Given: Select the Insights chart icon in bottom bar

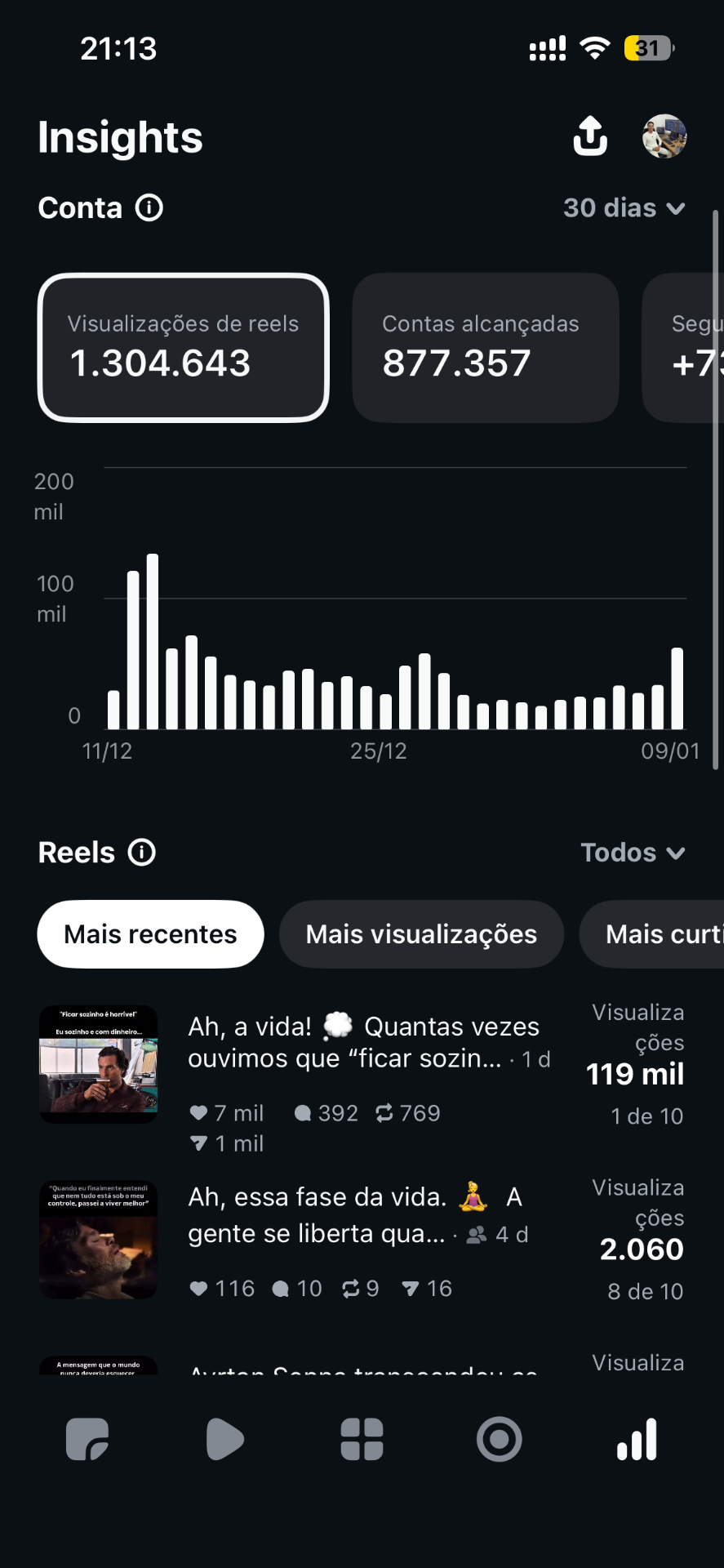Looking at the screenshot, I should (636, 1440).
